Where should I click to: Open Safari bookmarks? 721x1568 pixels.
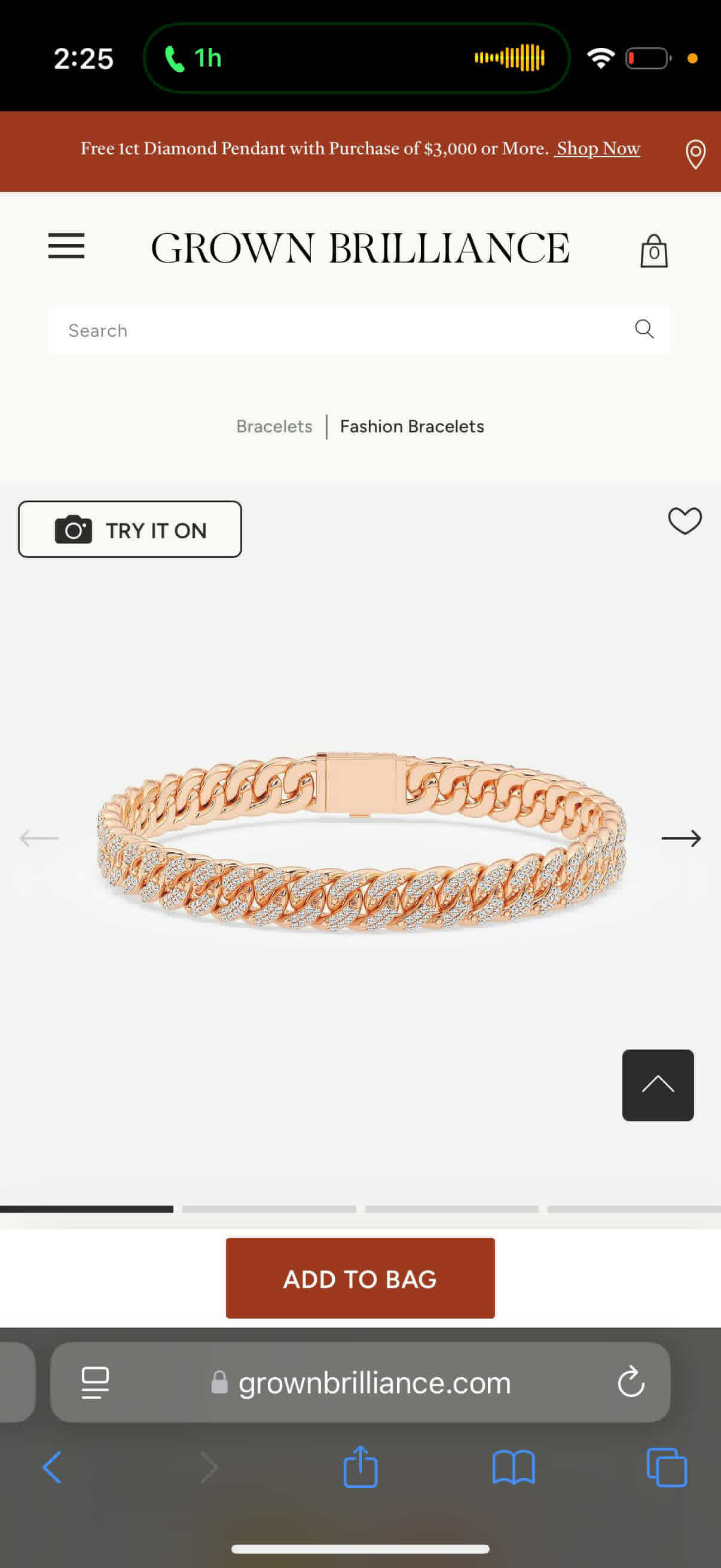coord(514,1468)
